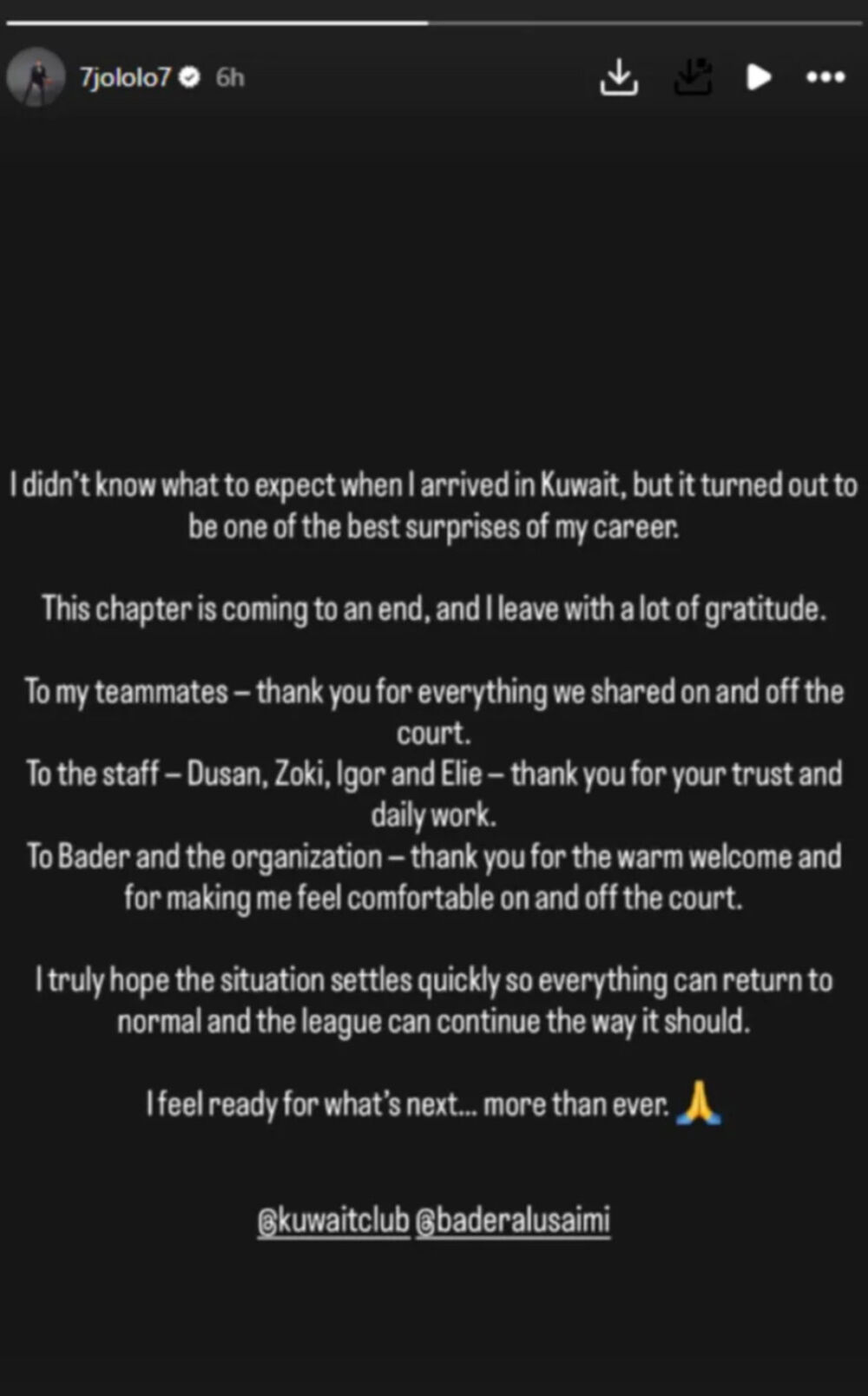
Task: Download this story
Action: tap(619, 77)
